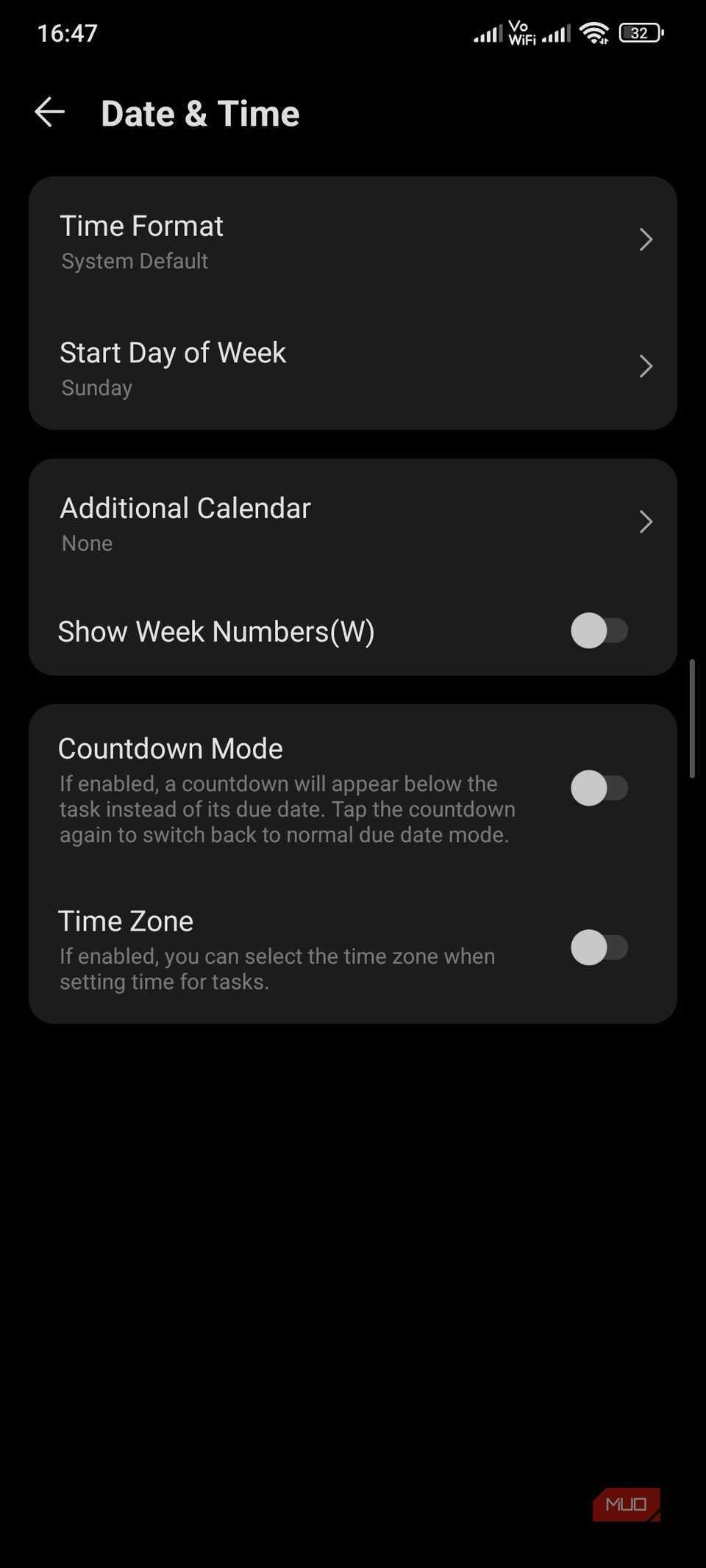Screen dimensions: 706x1568
Task: Expand the Start Day of Week chevron
Action: (646, 366)
